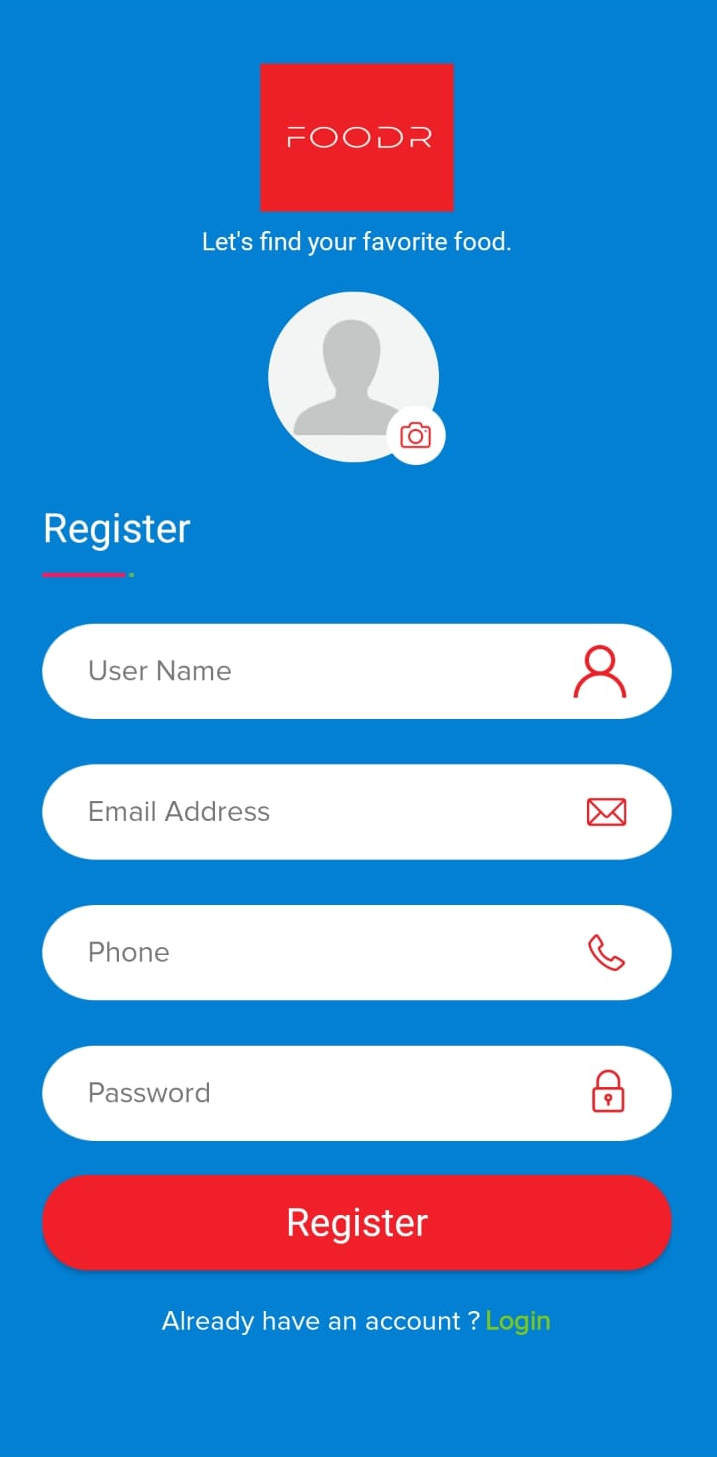Open the green Login link

(x=518, y=1321)
